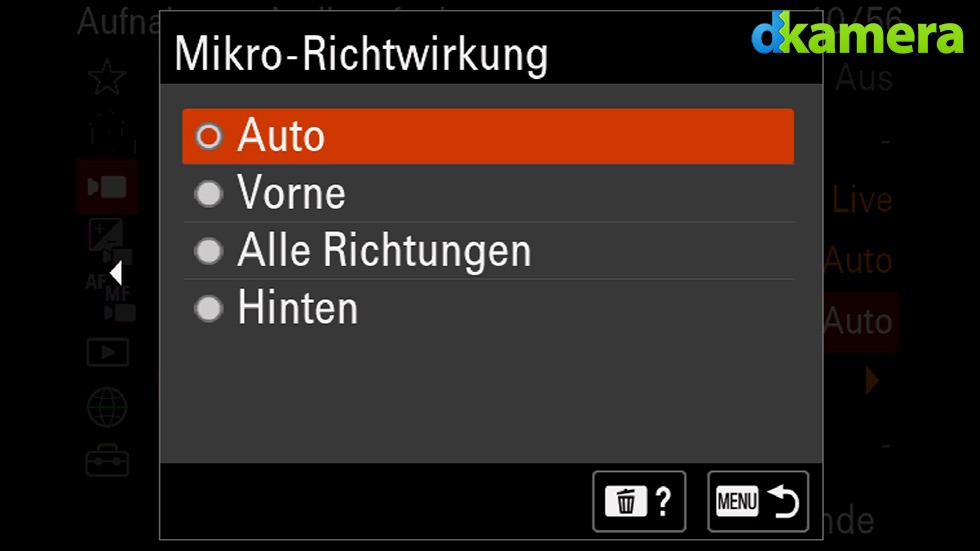Select the Auto option
The image size is (980, 551).
(487, 137)
